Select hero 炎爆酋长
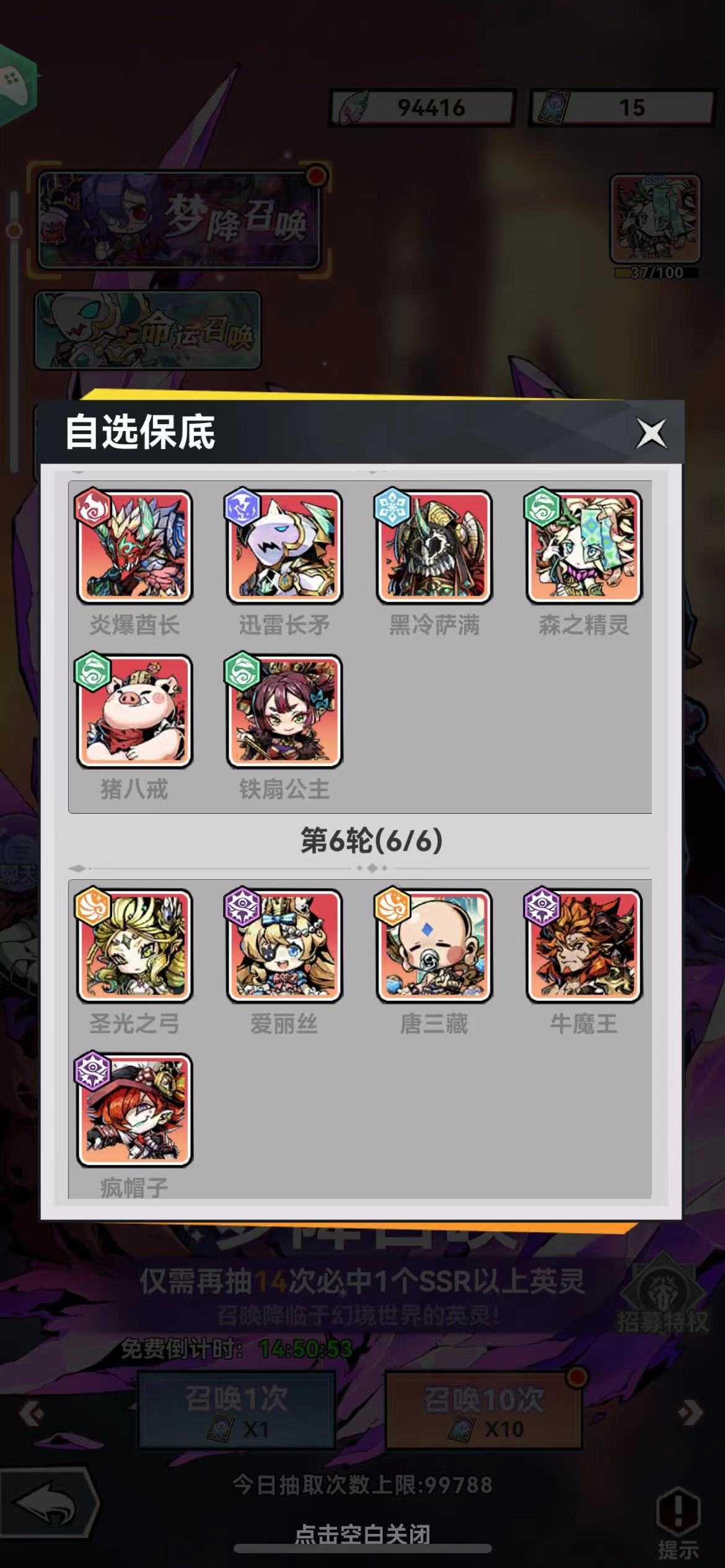Image resolution: width=725 pixels, height=1568 pixels. 134,546
